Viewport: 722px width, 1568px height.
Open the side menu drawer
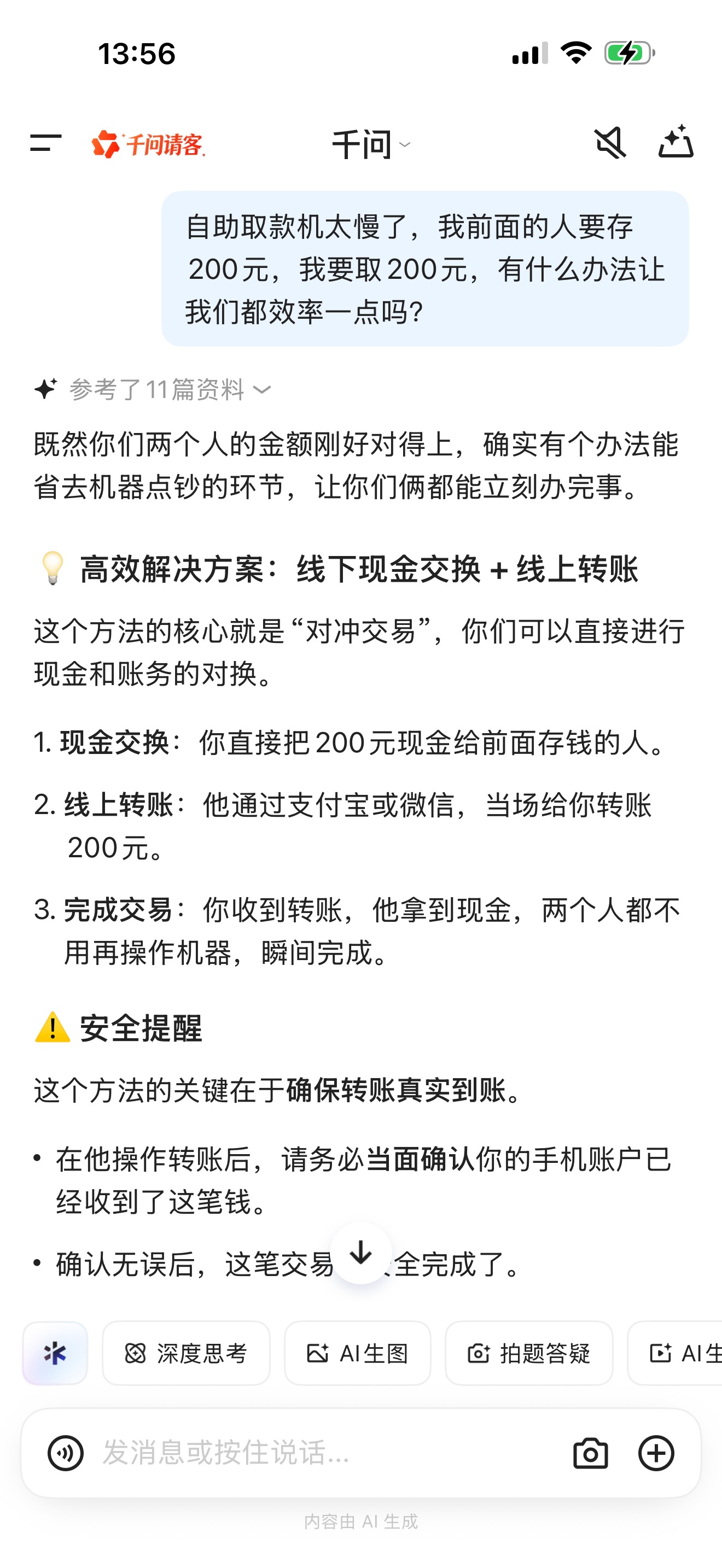pyautogui.click(x=45, y=144)
